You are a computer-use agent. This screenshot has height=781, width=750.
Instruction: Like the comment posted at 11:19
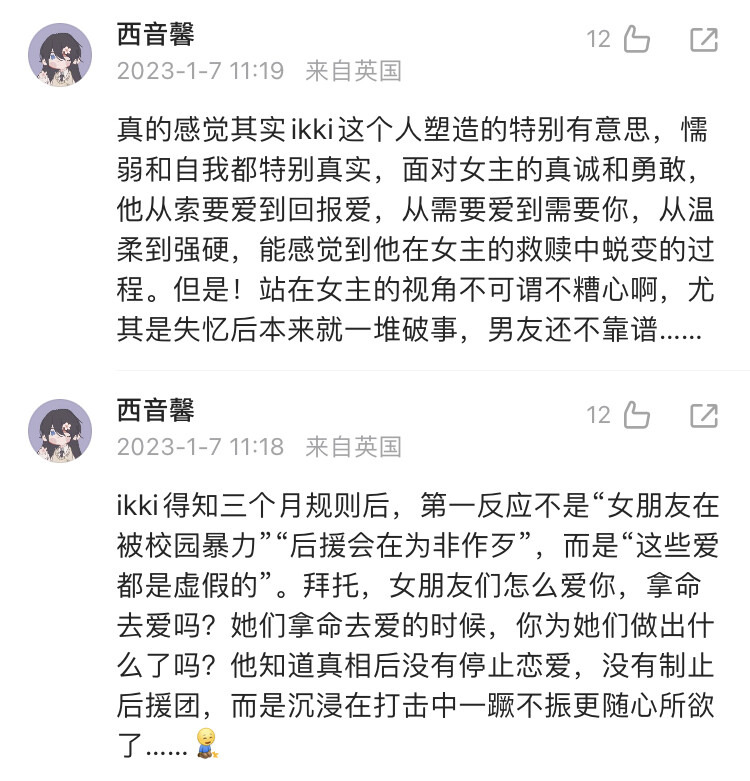click(x=635, y=40)
